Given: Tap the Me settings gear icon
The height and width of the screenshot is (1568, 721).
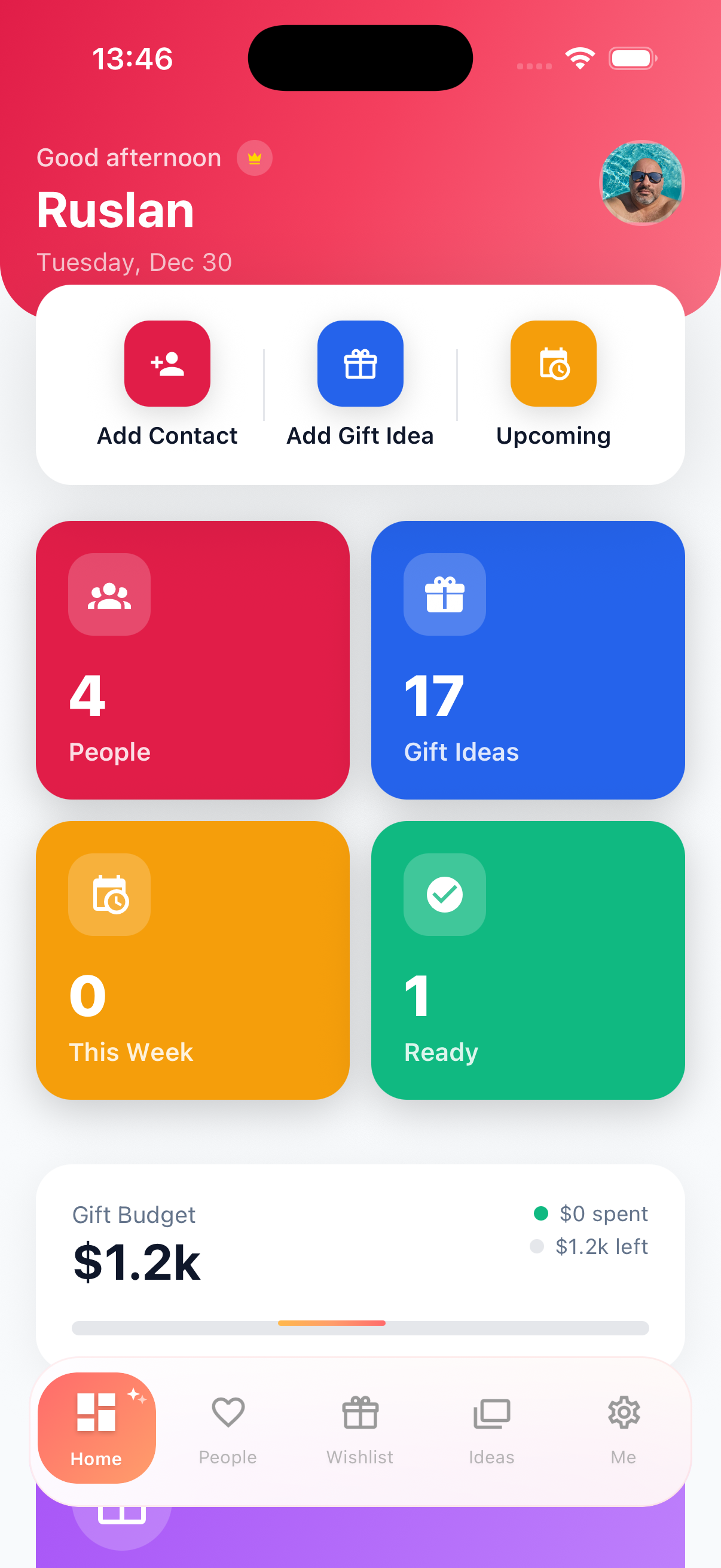Looking at the screenshot, I should click(x=624, y=1413).
